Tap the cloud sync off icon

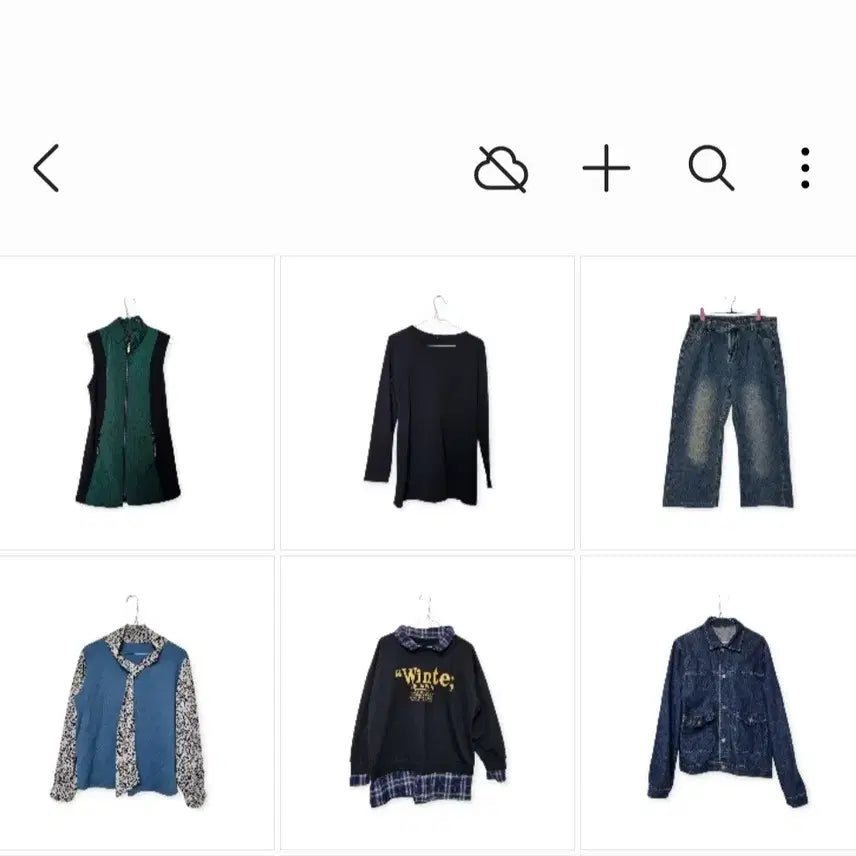click(x=501, y=169)
